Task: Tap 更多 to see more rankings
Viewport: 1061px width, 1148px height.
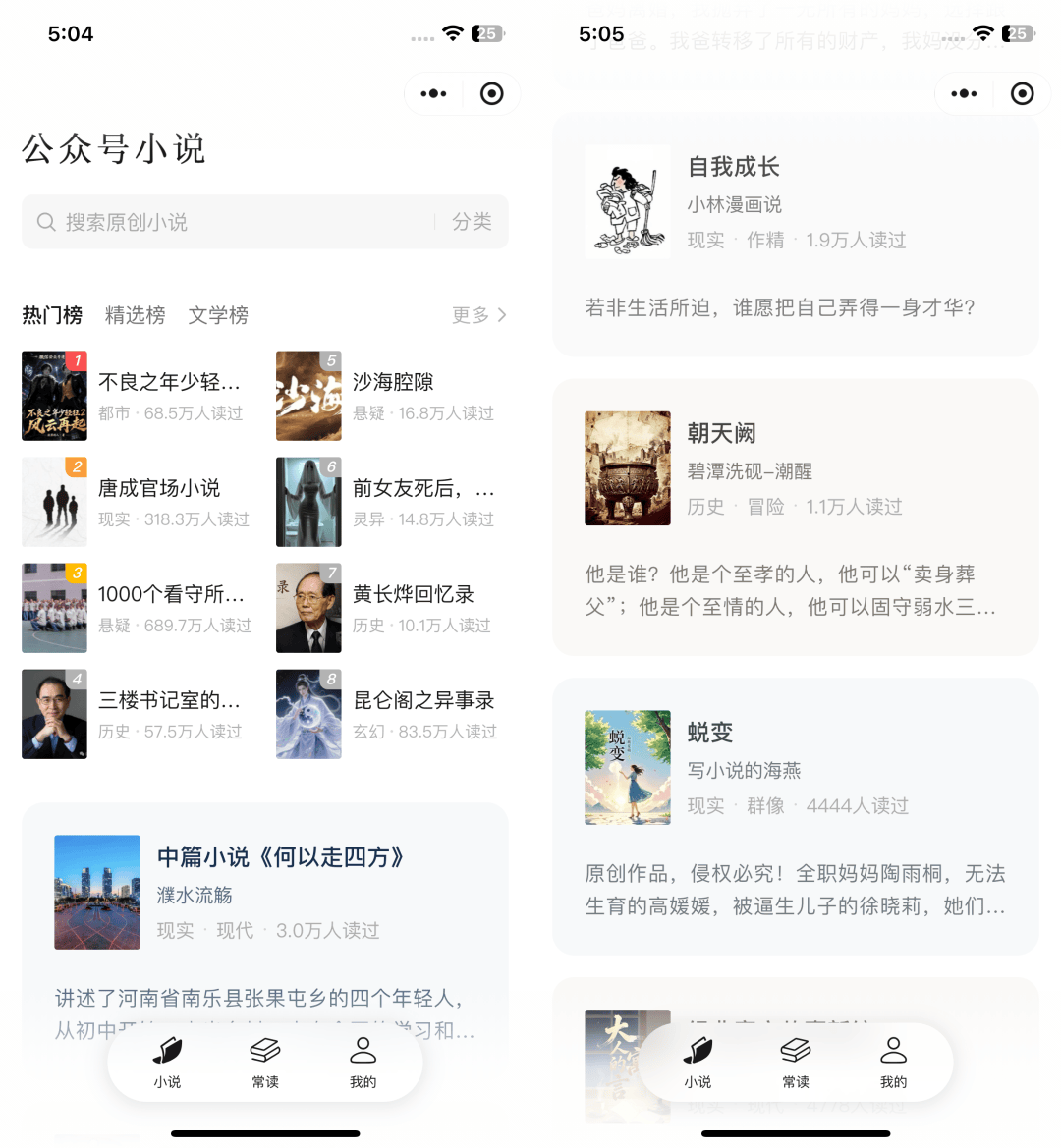Action: (478, 315)
